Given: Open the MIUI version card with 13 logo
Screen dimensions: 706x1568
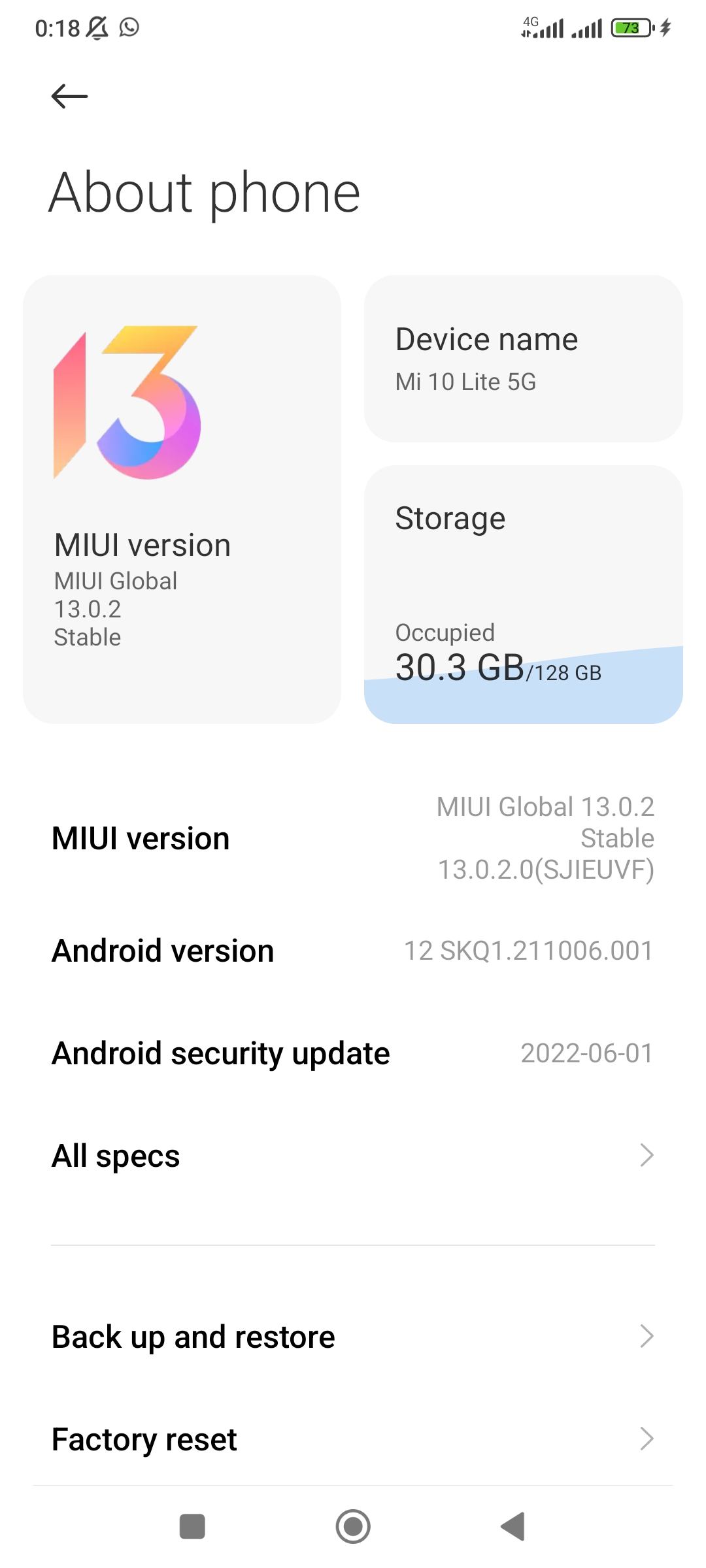Looking at the screenshot, I should [x=182, y=499].
